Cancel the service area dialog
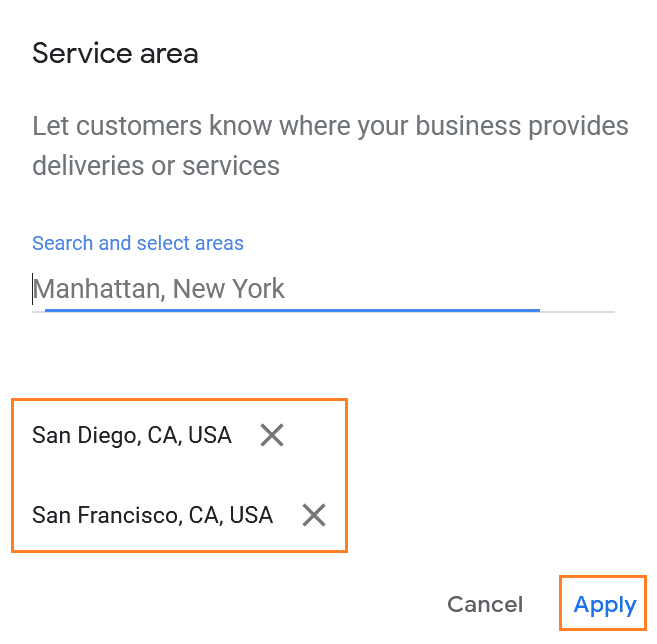 tap(485, 605)
